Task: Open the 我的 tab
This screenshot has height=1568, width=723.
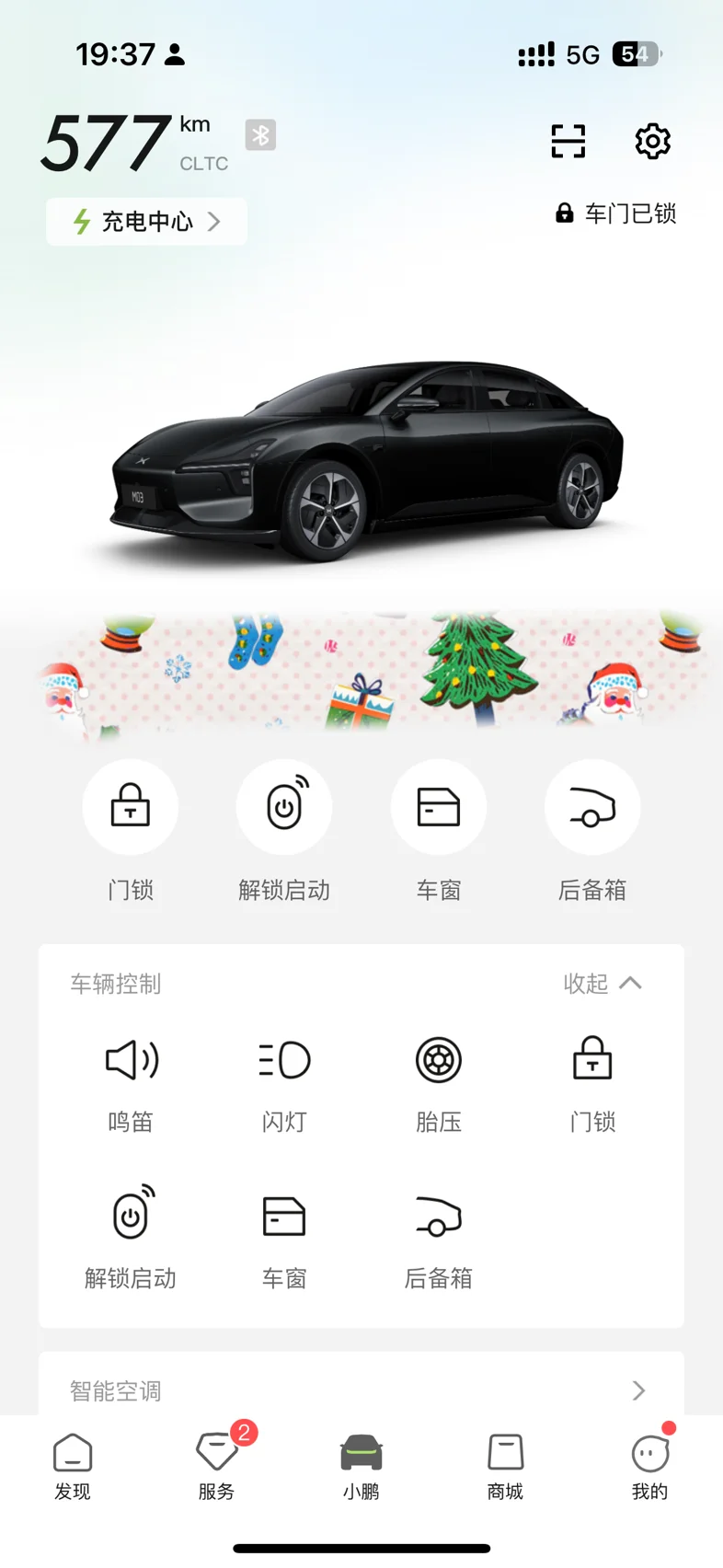Action: 650,1467
